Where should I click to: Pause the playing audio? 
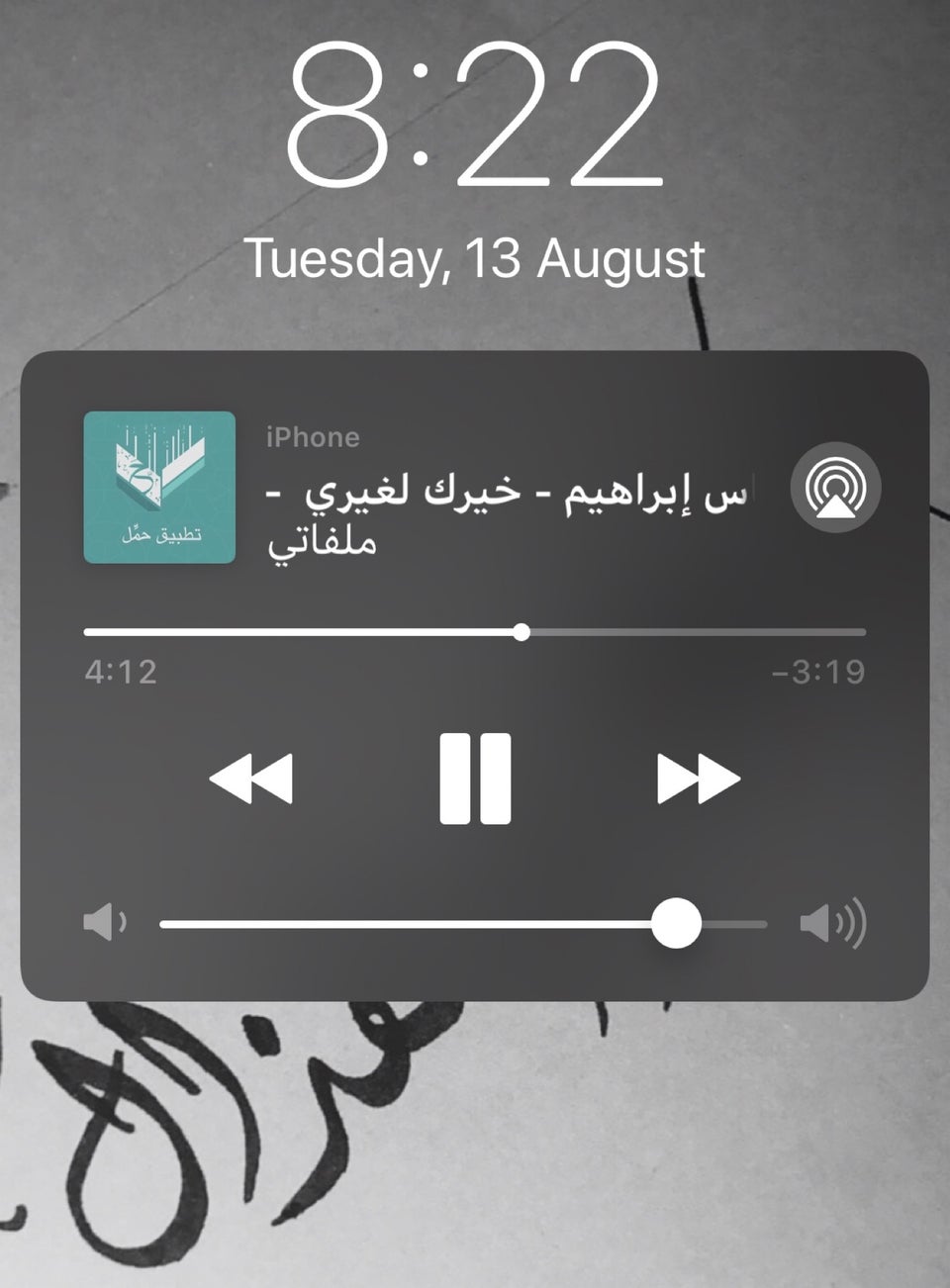point(475,779)
